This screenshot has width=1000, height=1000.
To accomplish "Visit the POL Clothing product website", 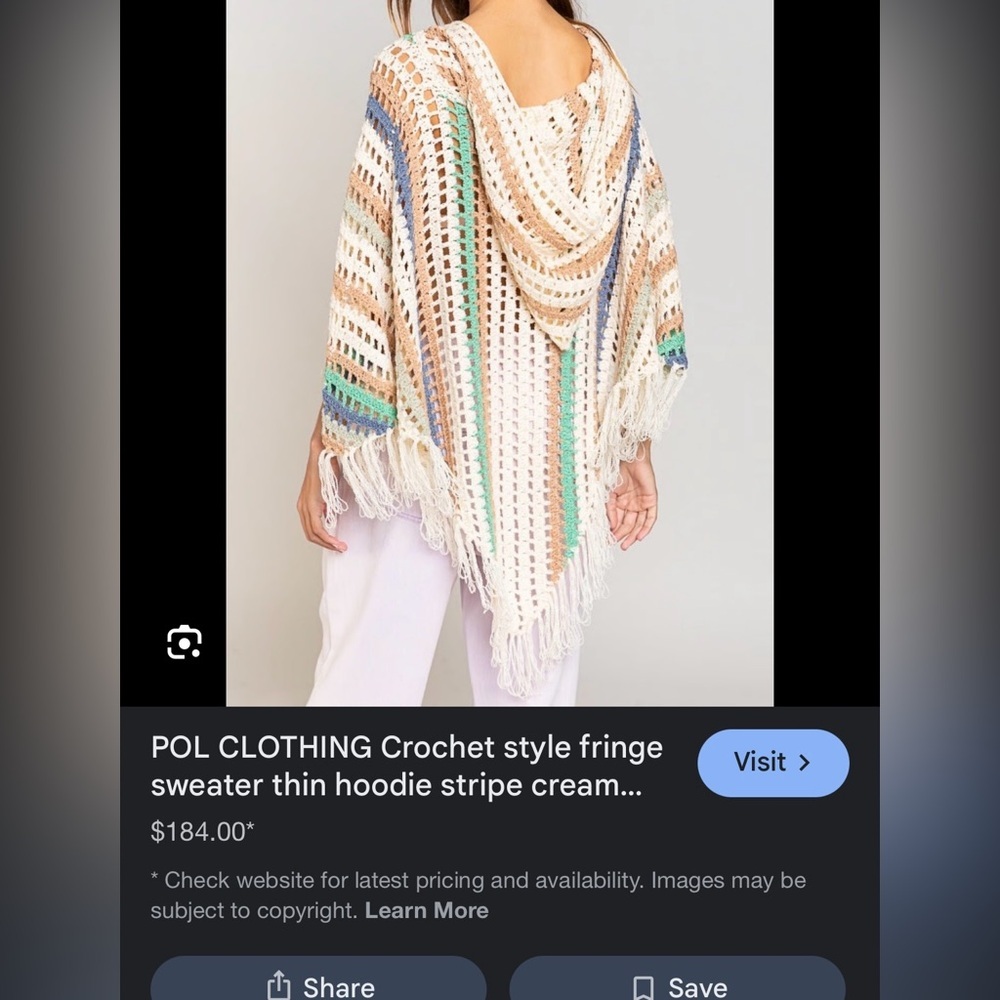I will (x=773, y=763).
